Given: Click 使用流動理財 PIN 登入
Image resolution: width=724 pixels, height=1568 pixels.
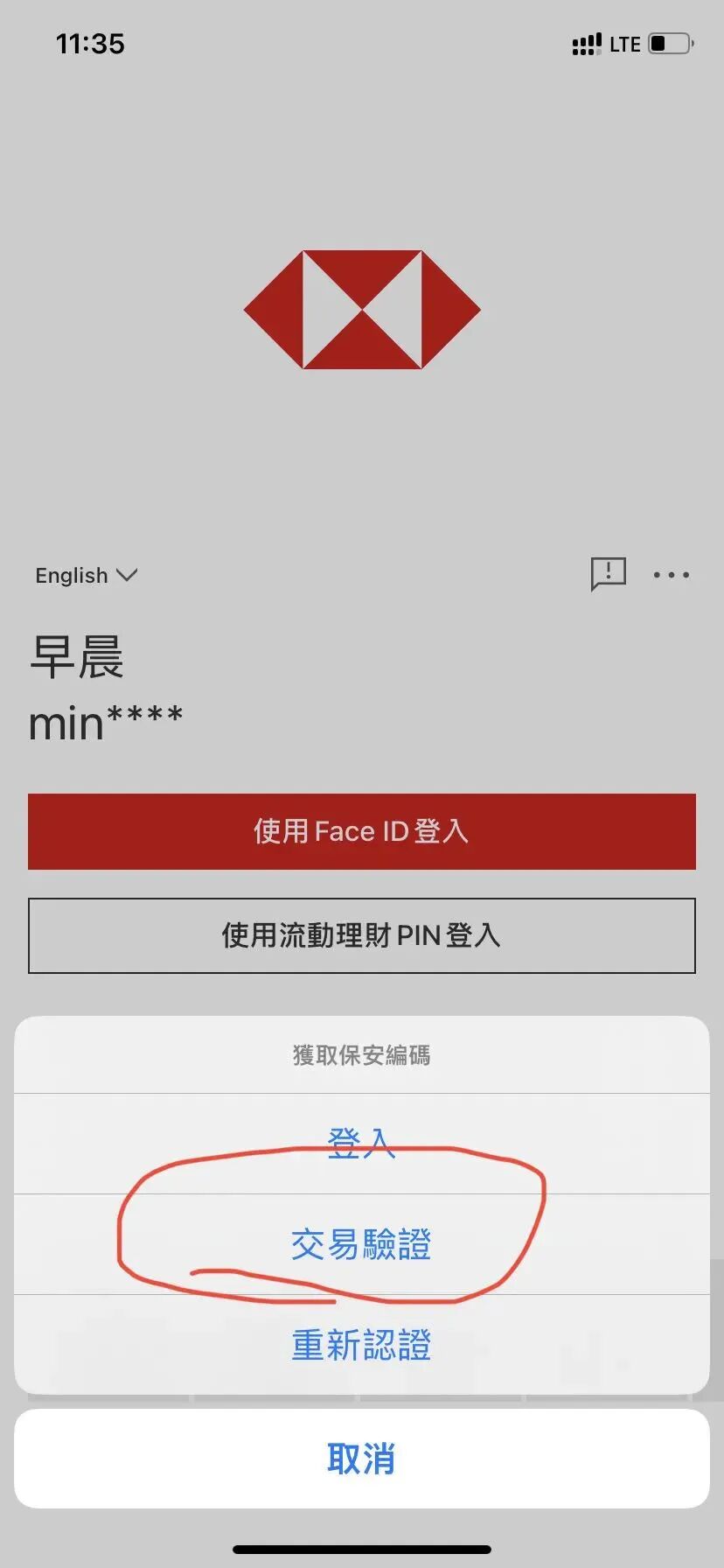Looking at the screenshot, I should click(361, 935).
